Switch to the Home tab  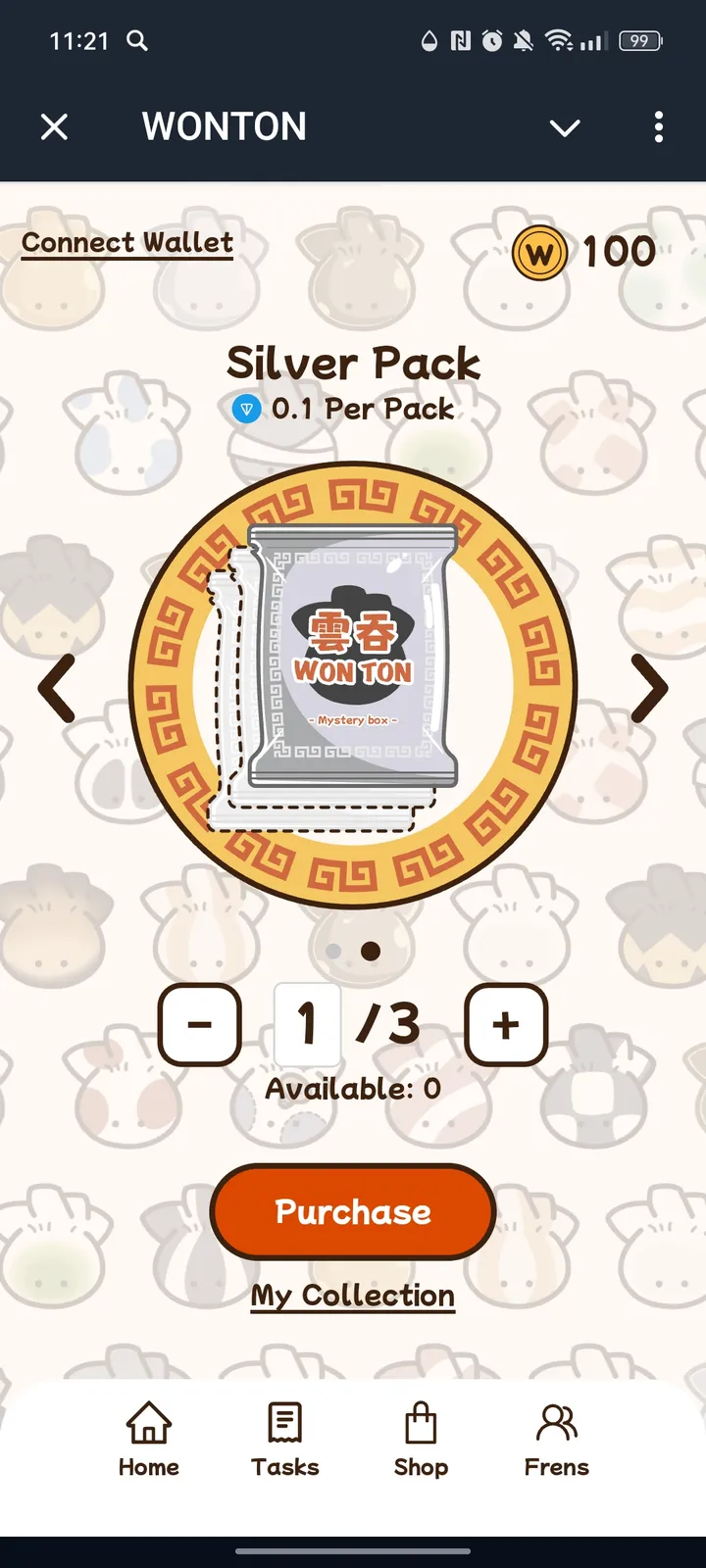(x=149, y=1439)
